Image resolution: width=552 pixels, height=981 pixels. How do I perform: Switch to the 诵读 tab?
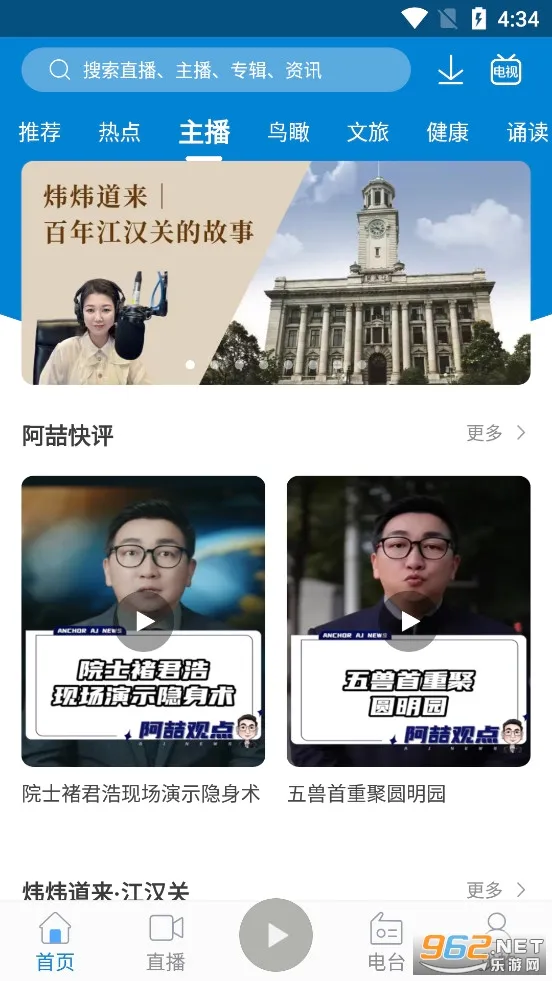[x=528, y=132]
